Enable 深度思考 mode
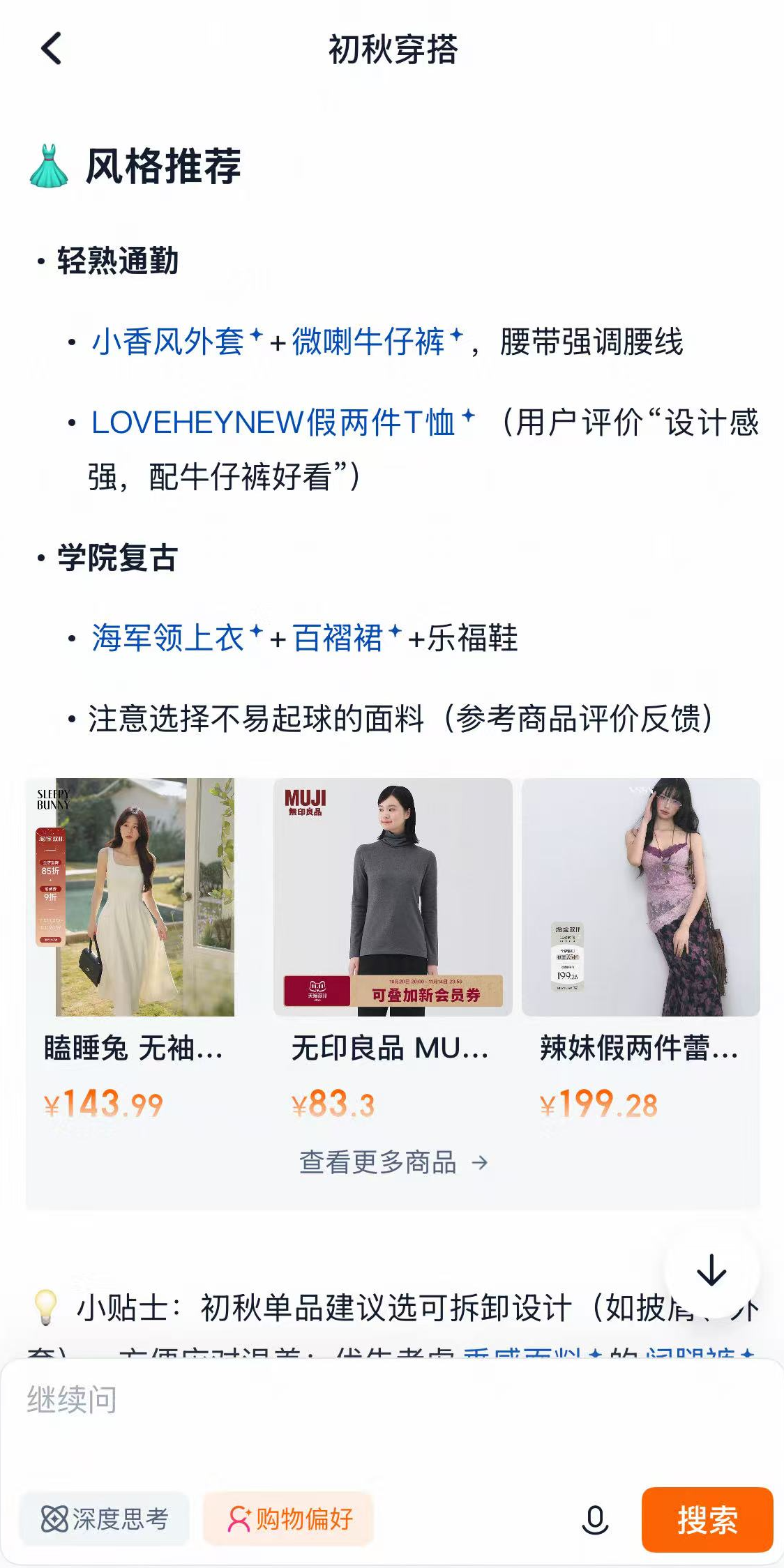Screen dimensions: 784x1568 tap(105, 1518)
